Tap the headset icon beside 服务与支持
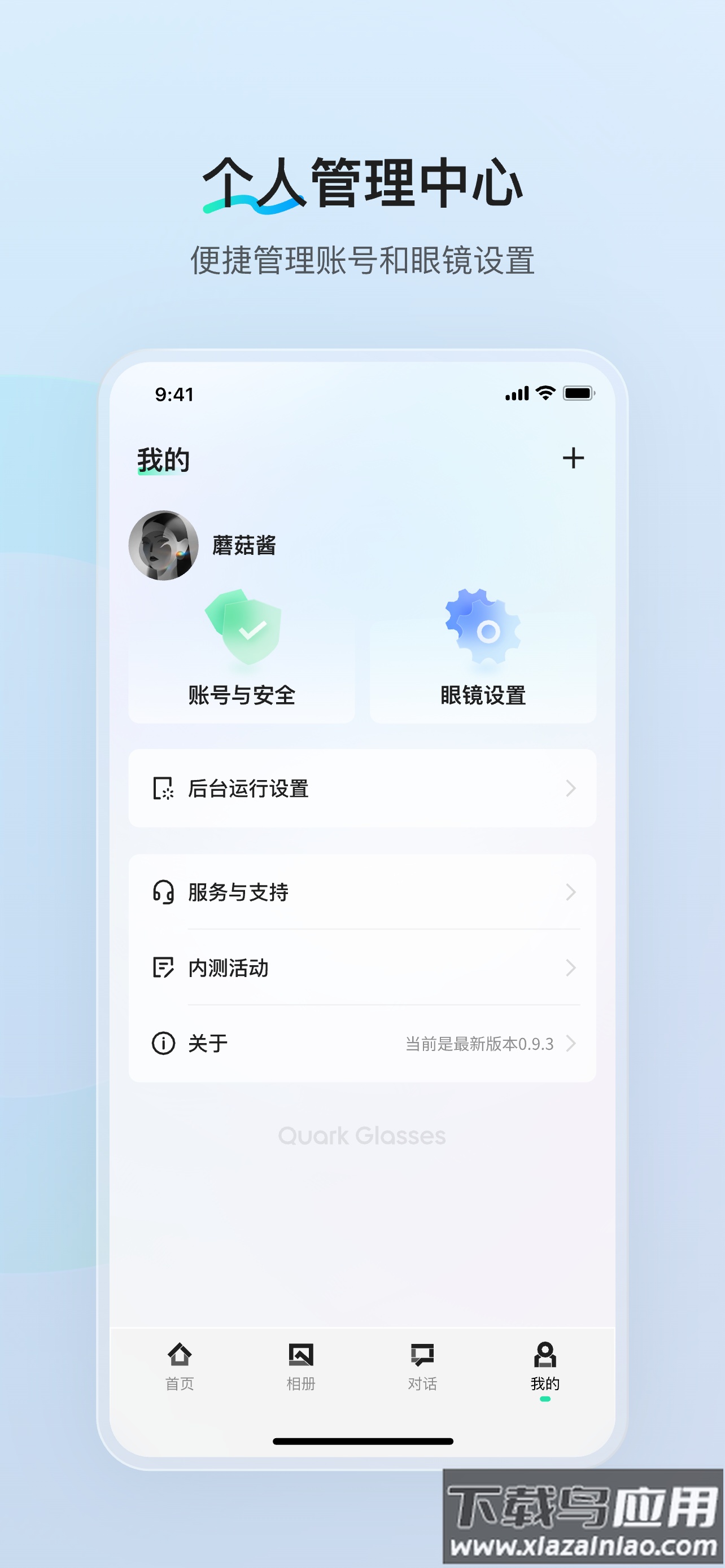The width and height of the screenshot is (725, 1568). [163, 892]
